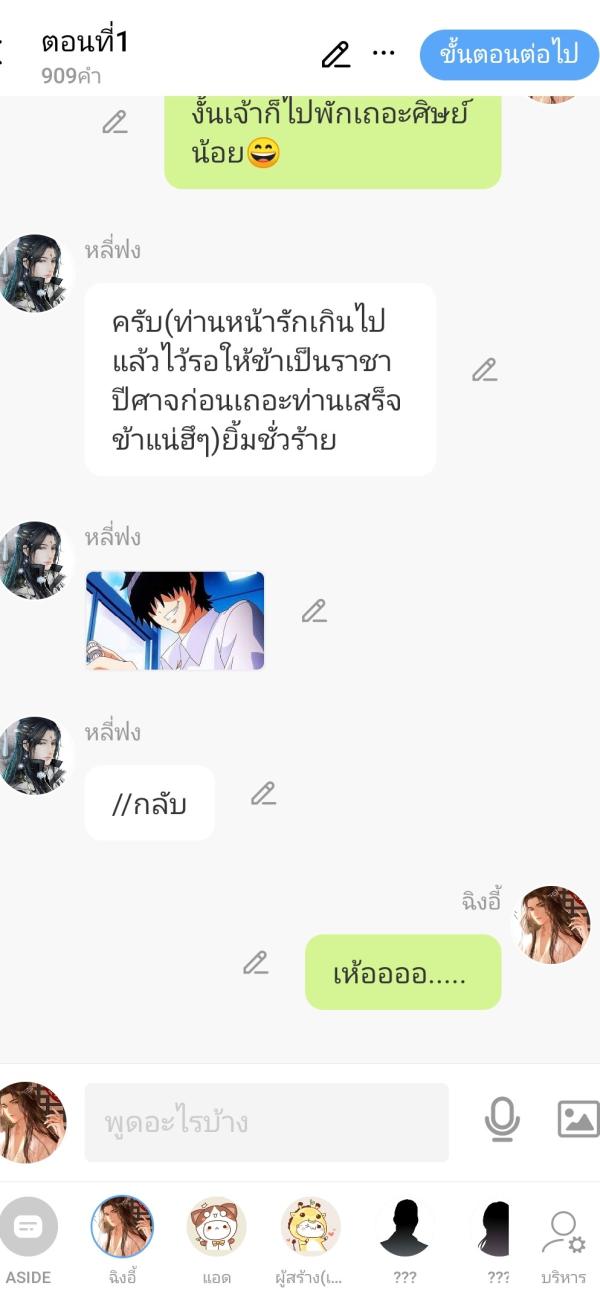Edit the //กลับ message

[x=263, y=794]
